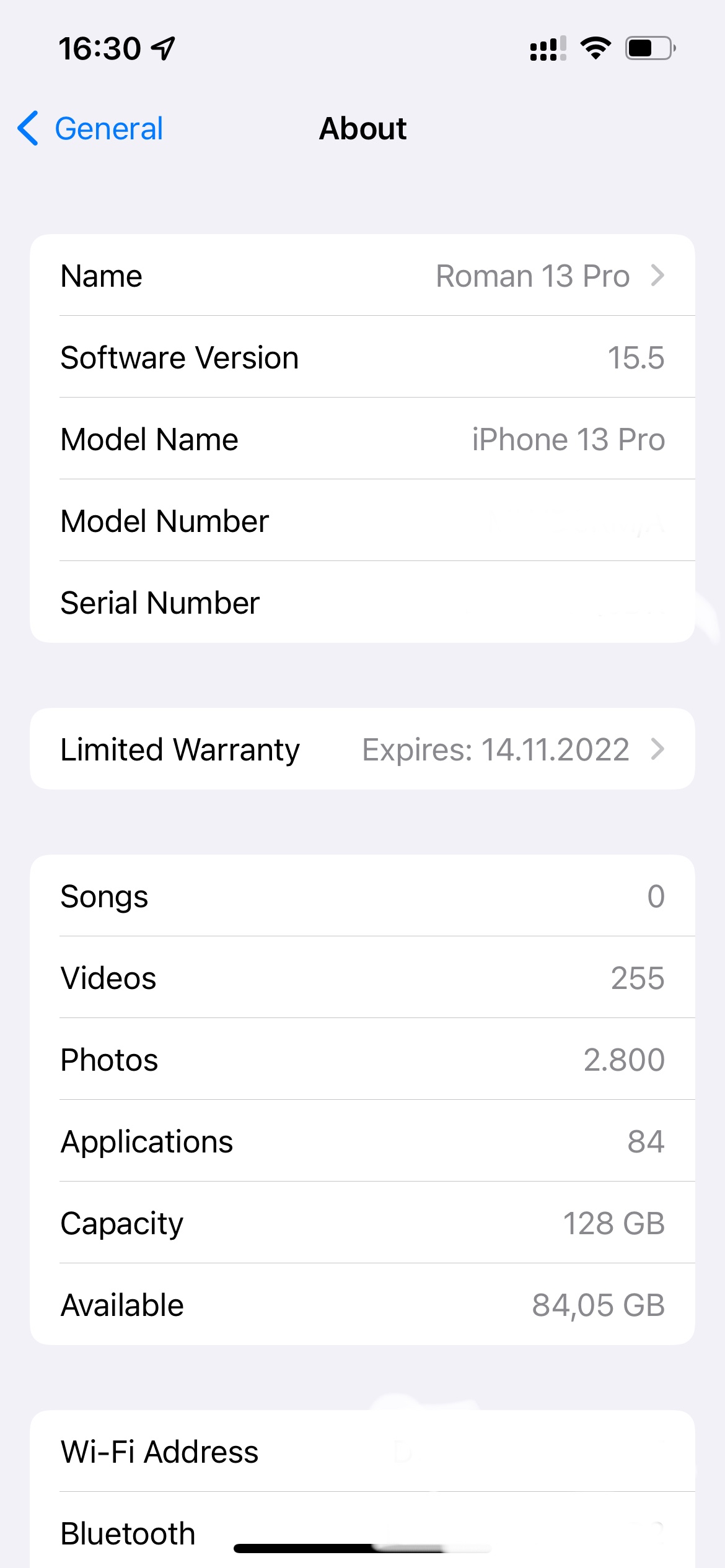This screenshot has height=1568, width=725.
Task: Open the Name row to rename device
Action: point(362,276)
